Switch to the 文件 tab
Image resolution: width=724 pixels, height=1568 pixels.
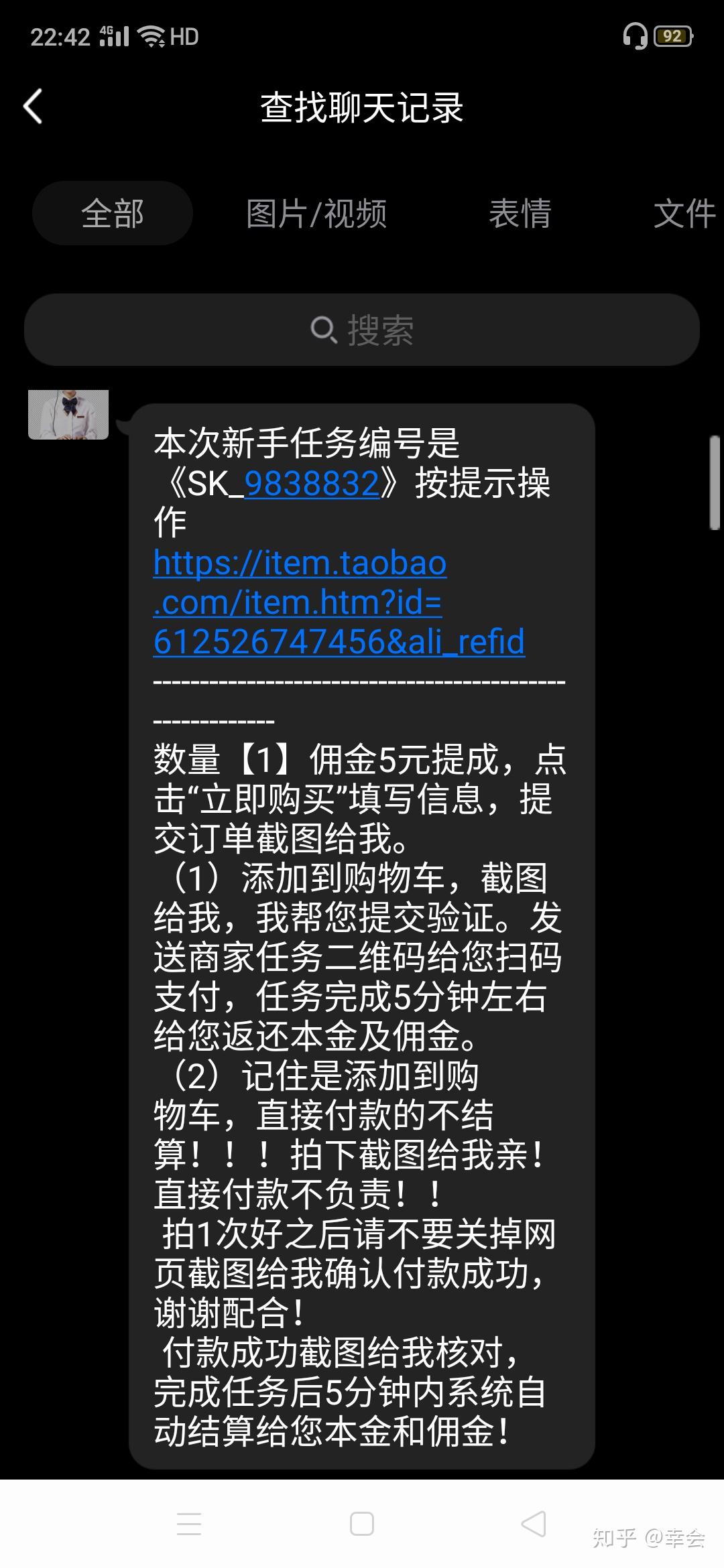tap(684, 214)
